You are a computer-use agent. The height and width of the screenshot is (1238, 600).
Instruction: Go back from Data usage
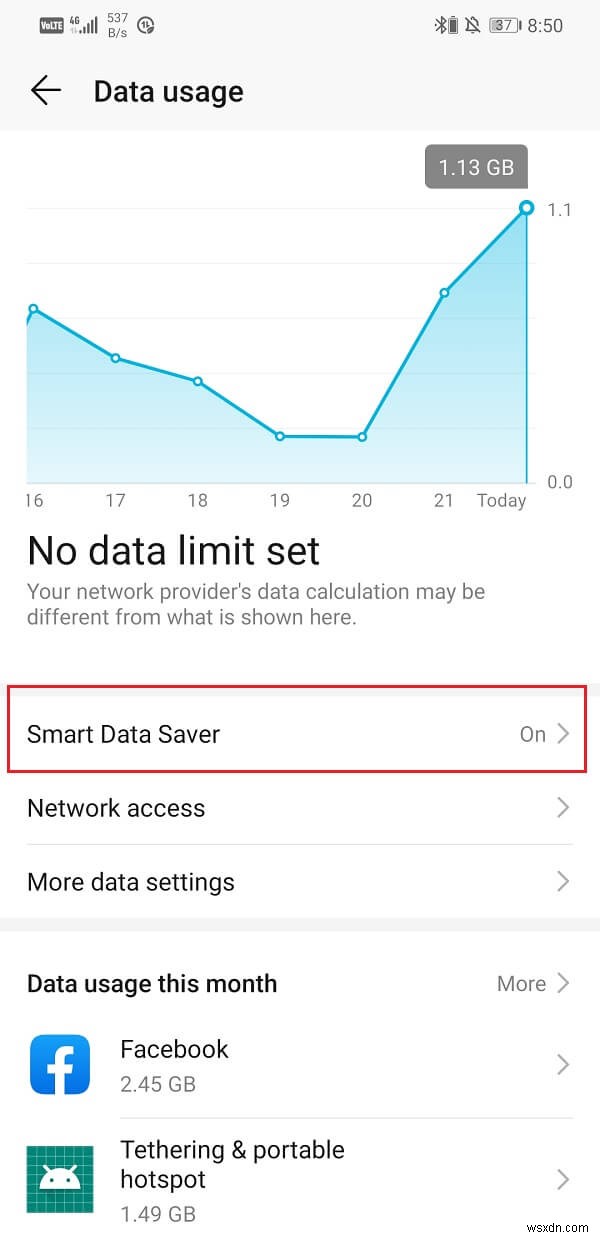(x=46, y=91)
